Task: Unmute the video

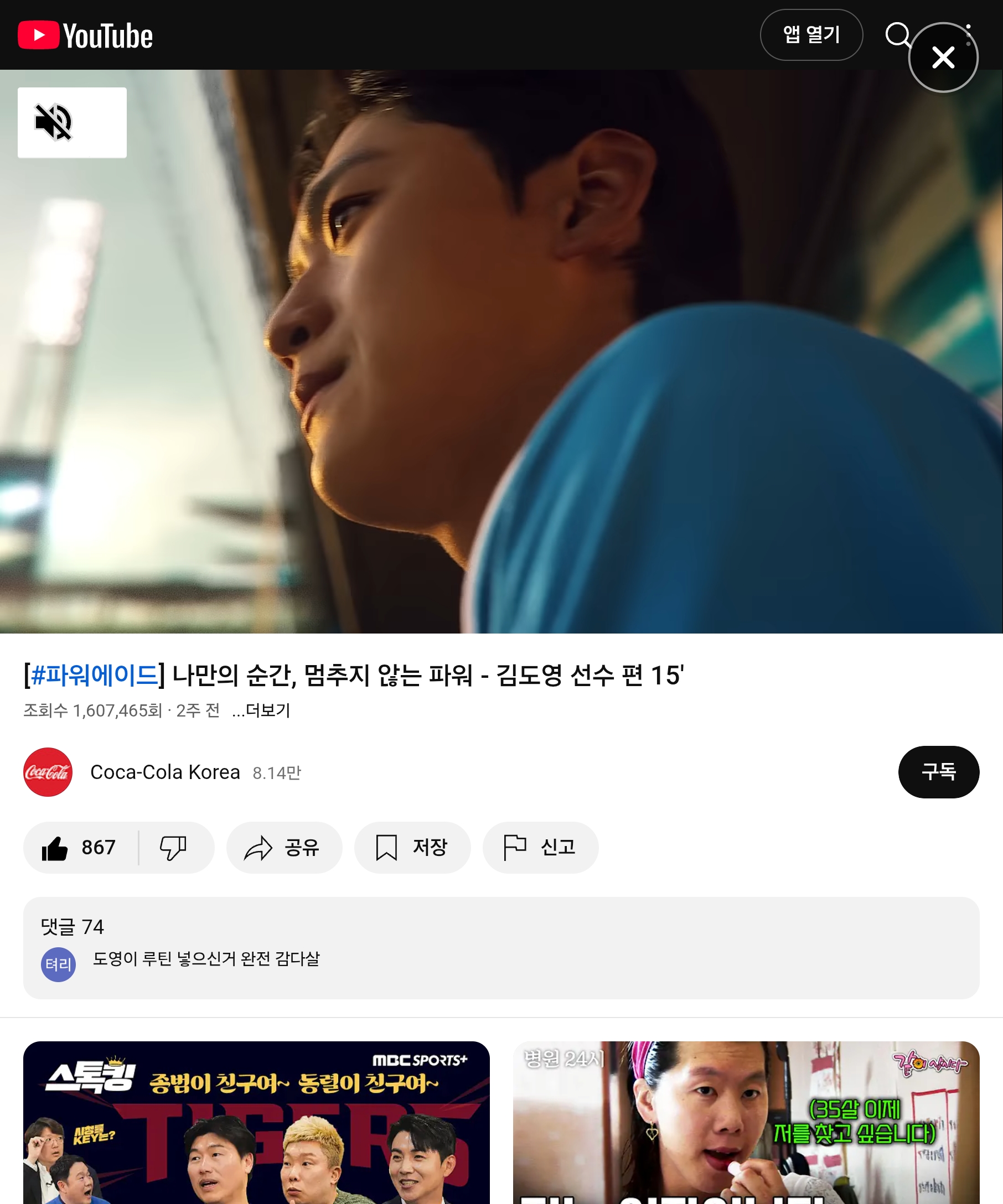Action: coord(72,123)
